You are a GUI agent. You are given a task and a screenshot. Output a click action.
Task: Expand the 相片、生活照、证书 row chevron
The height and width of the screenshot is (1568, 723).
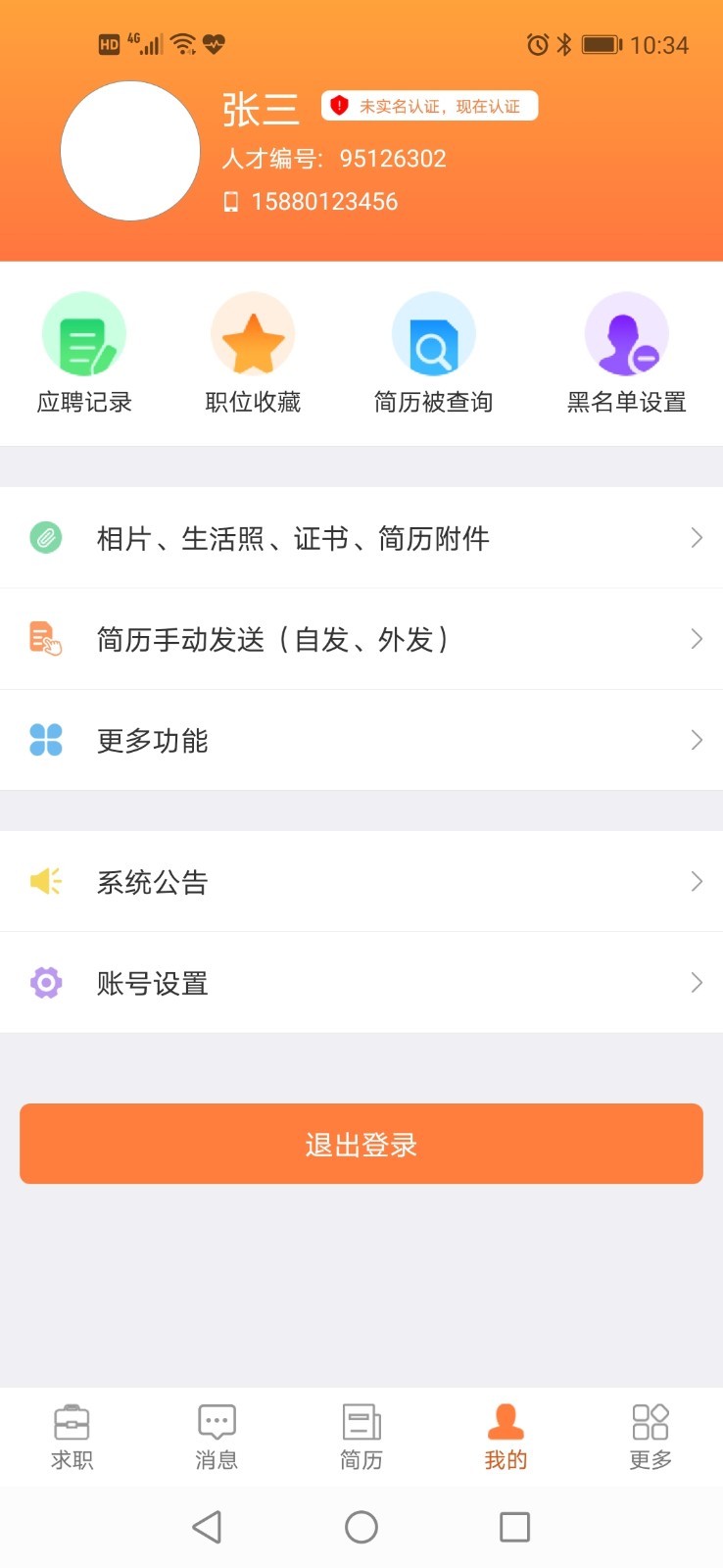click(696, 538)
